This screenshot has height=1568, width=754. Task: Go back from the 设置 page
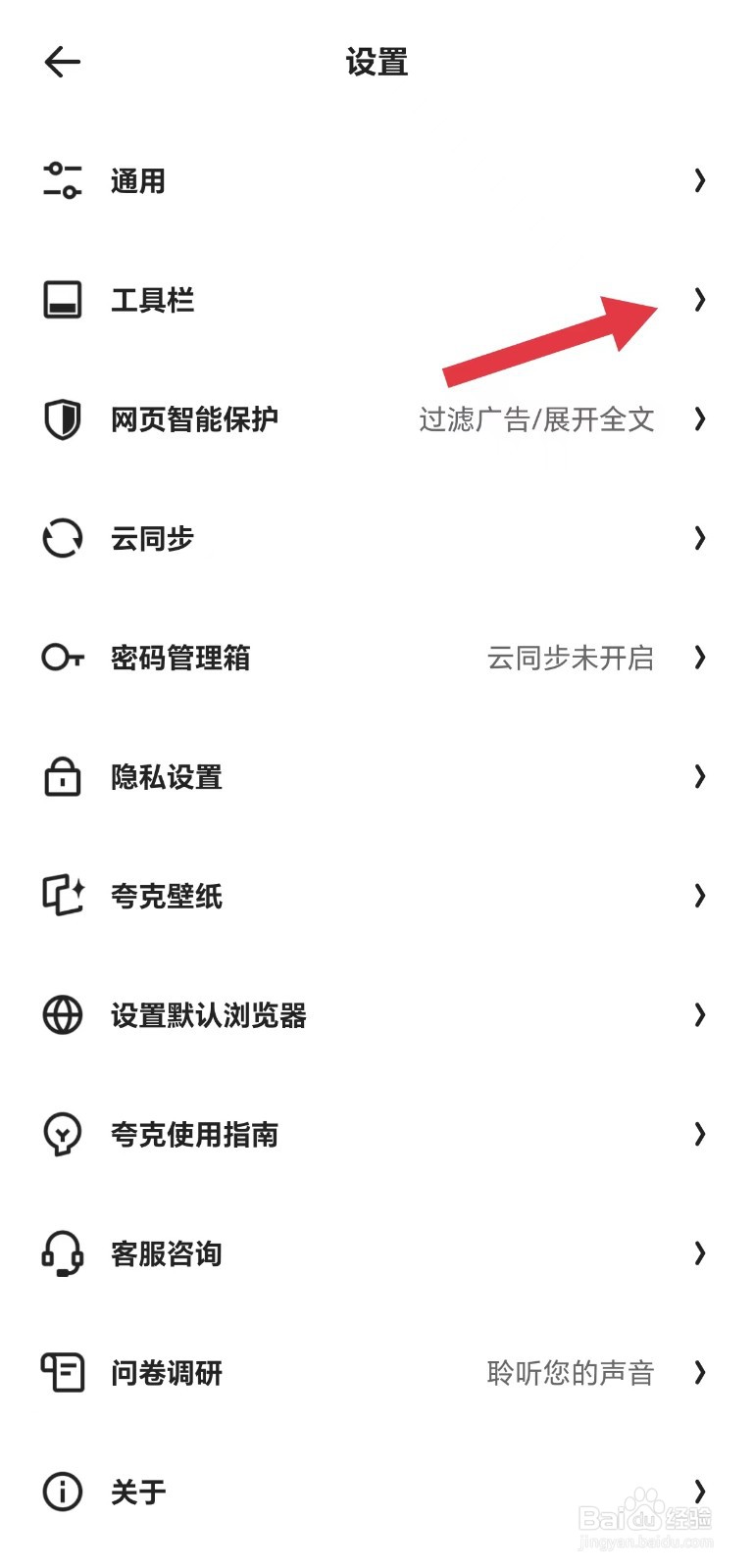pyautogui.click(x=62, y=63)
